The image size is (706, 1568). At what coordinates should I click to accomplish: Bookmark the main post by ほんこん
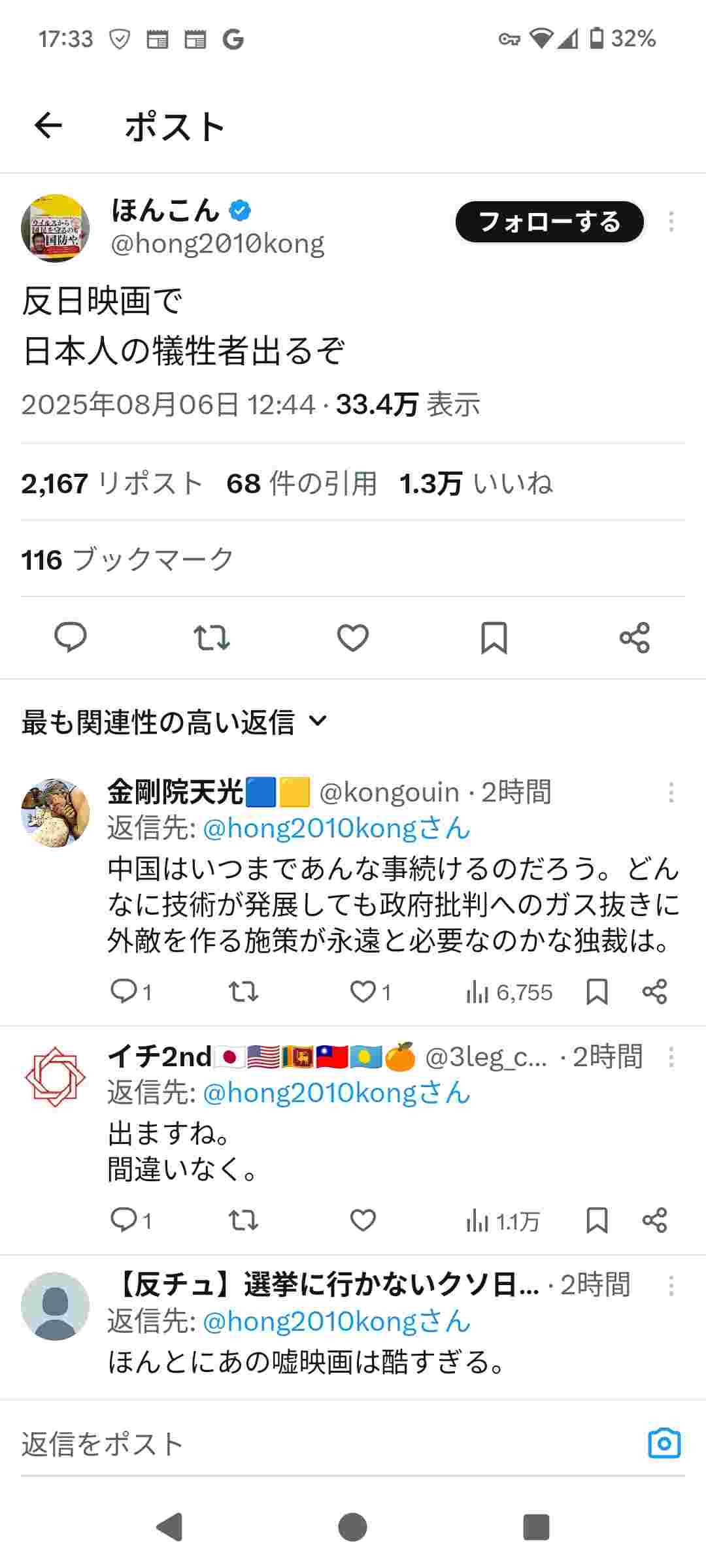point(494,637)
